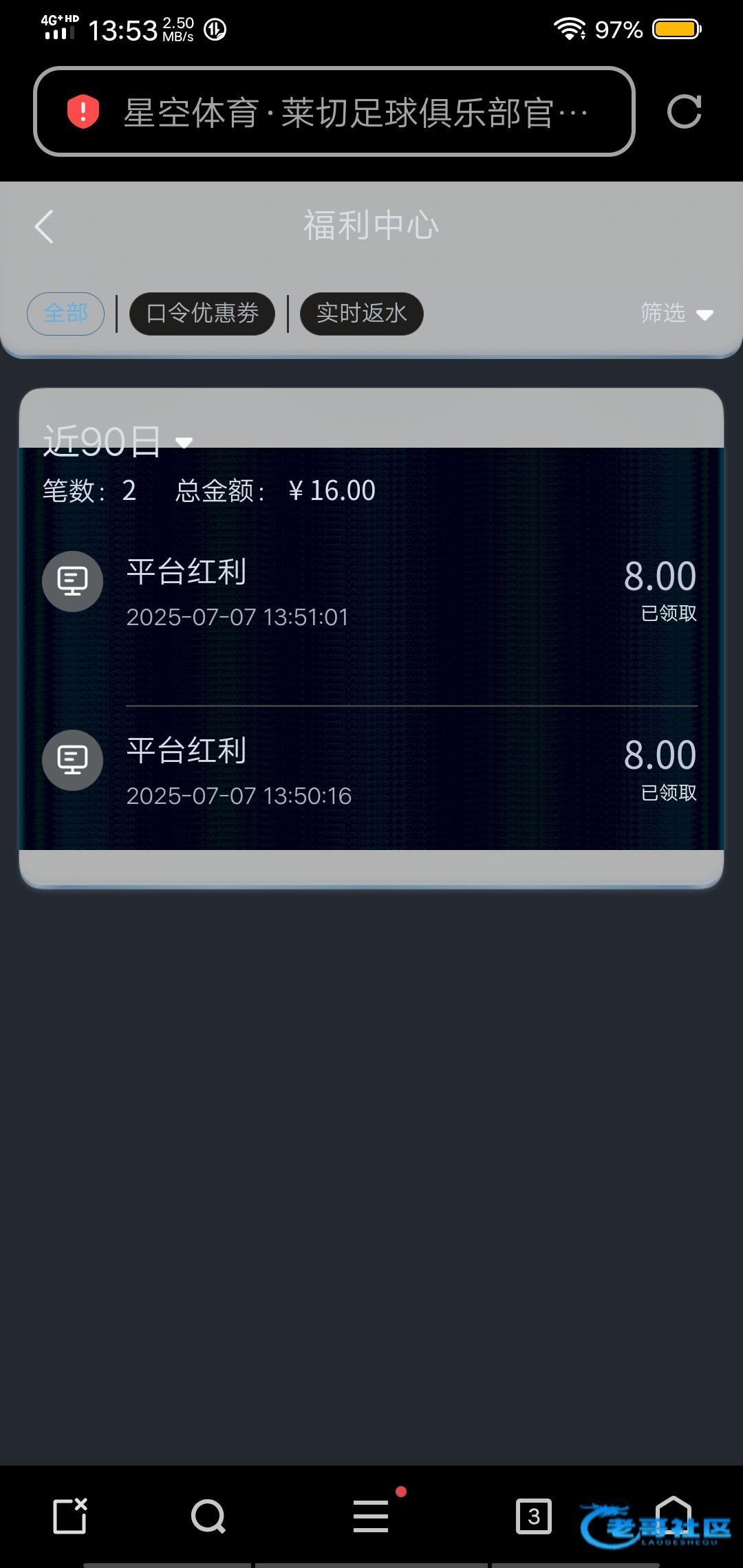
Task: Select the 全部 filter chip
Action: click(65, 314)
